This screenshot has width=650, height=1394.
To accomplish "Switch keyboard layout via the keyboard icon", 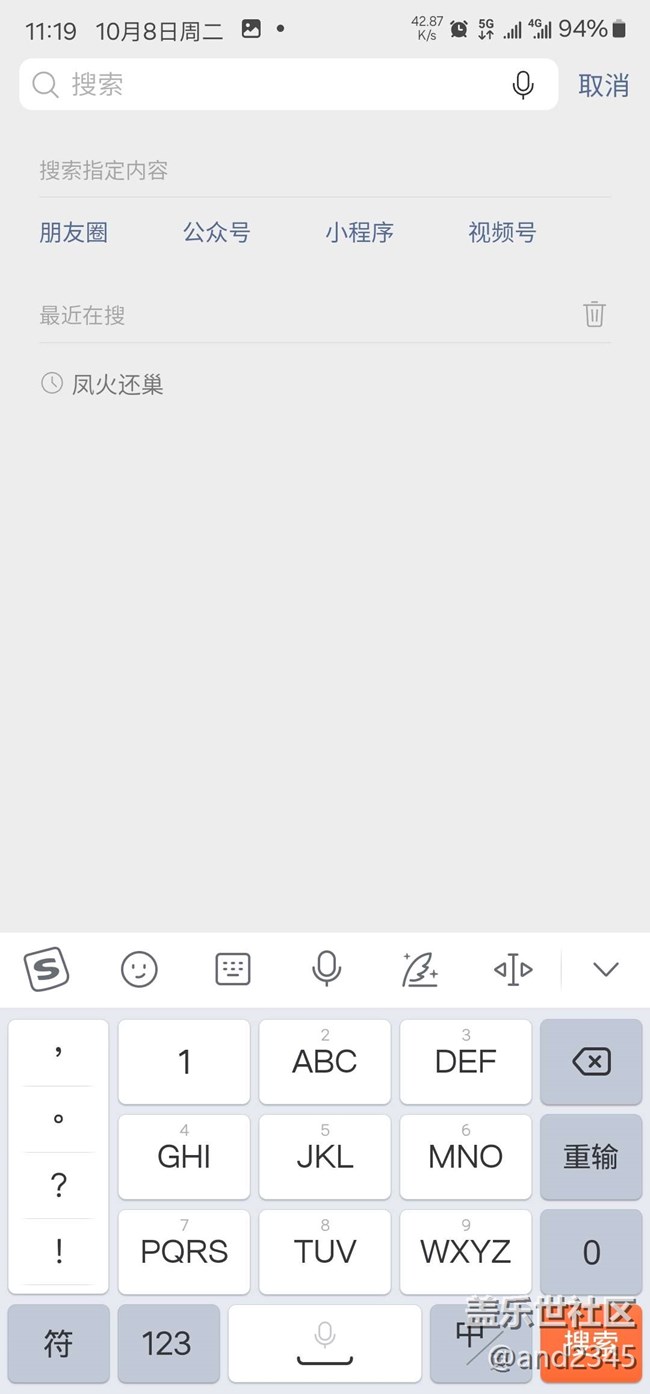I will point(233,969).
